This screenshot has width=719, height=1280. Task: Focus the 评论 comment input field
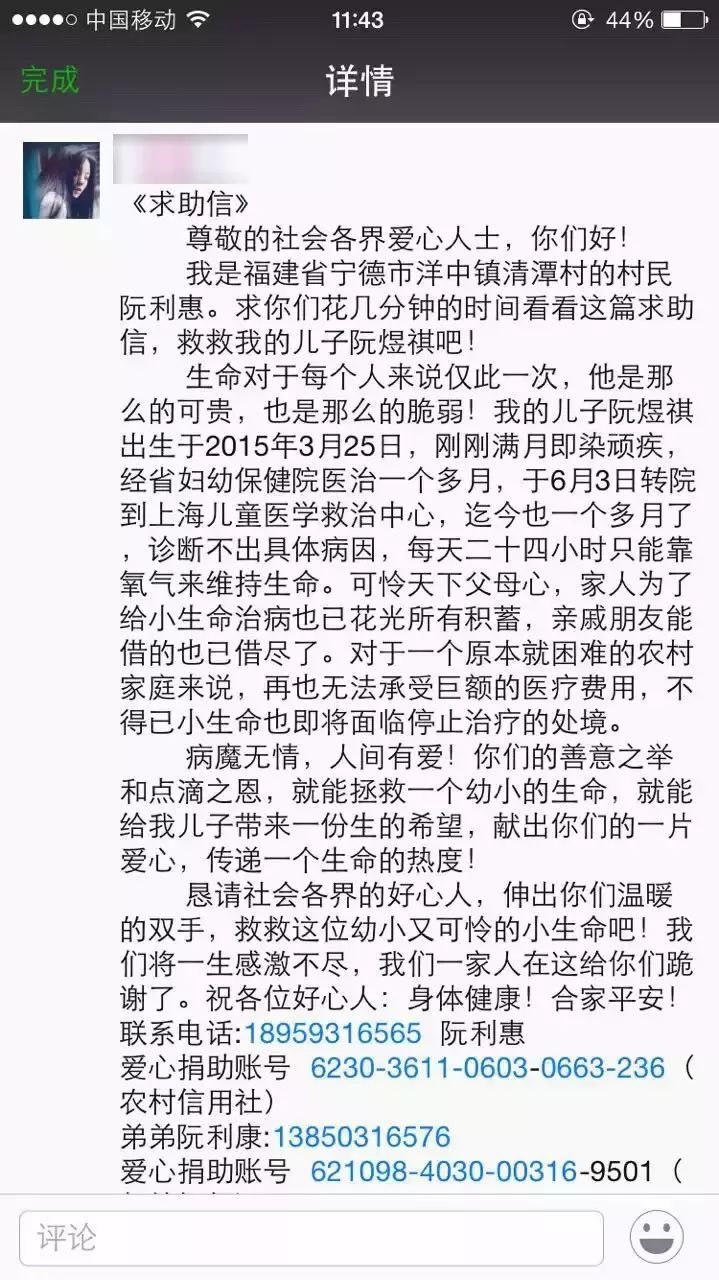[311, 1237]
